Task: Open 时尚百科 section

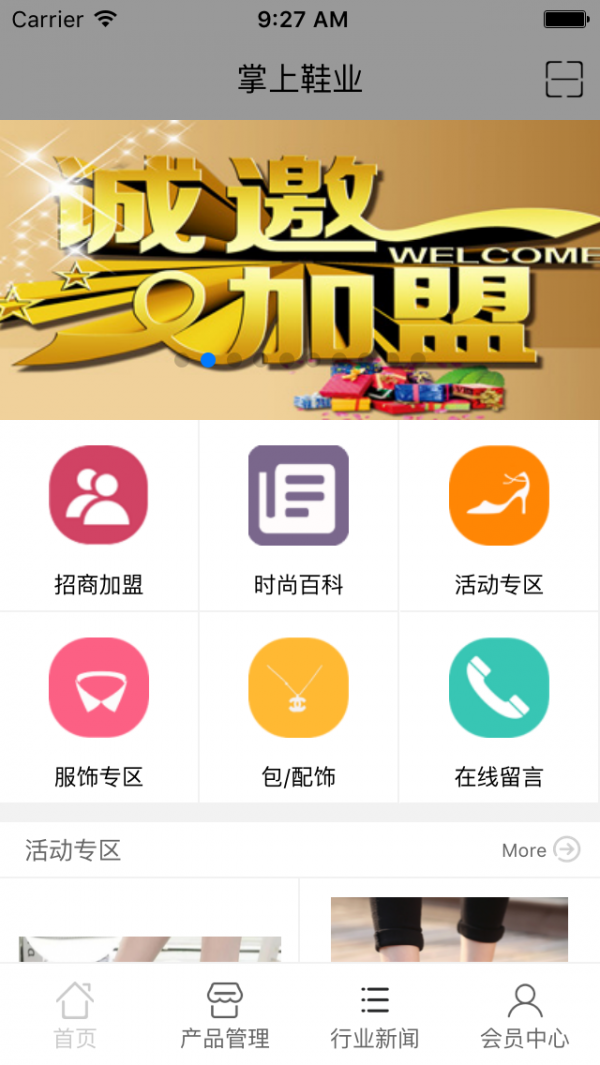Action: point(299,517)
